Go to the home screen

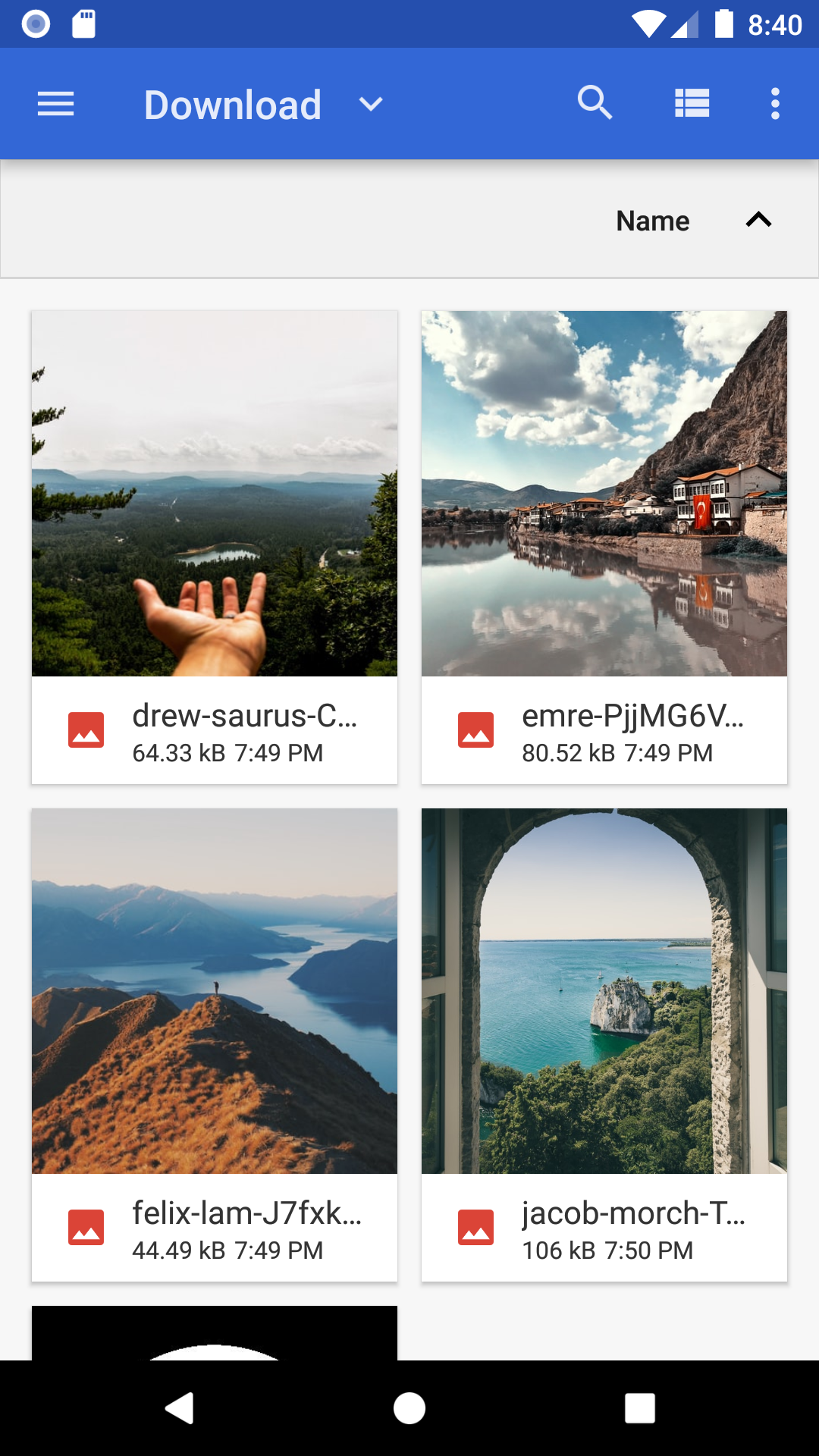coord(409,1408)
